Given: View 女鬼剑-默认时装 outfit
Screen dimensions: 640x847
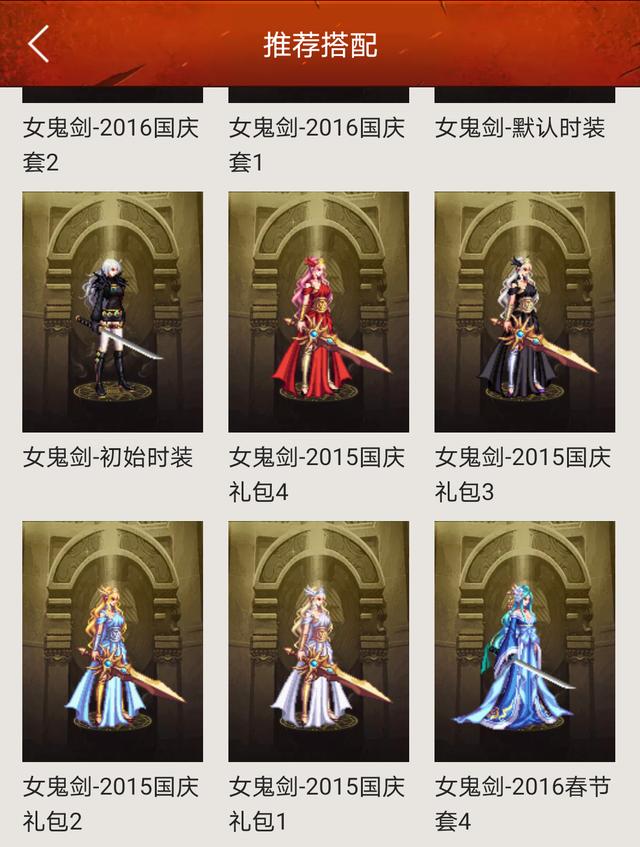Looking at the screenshot, I should point(520,128).
